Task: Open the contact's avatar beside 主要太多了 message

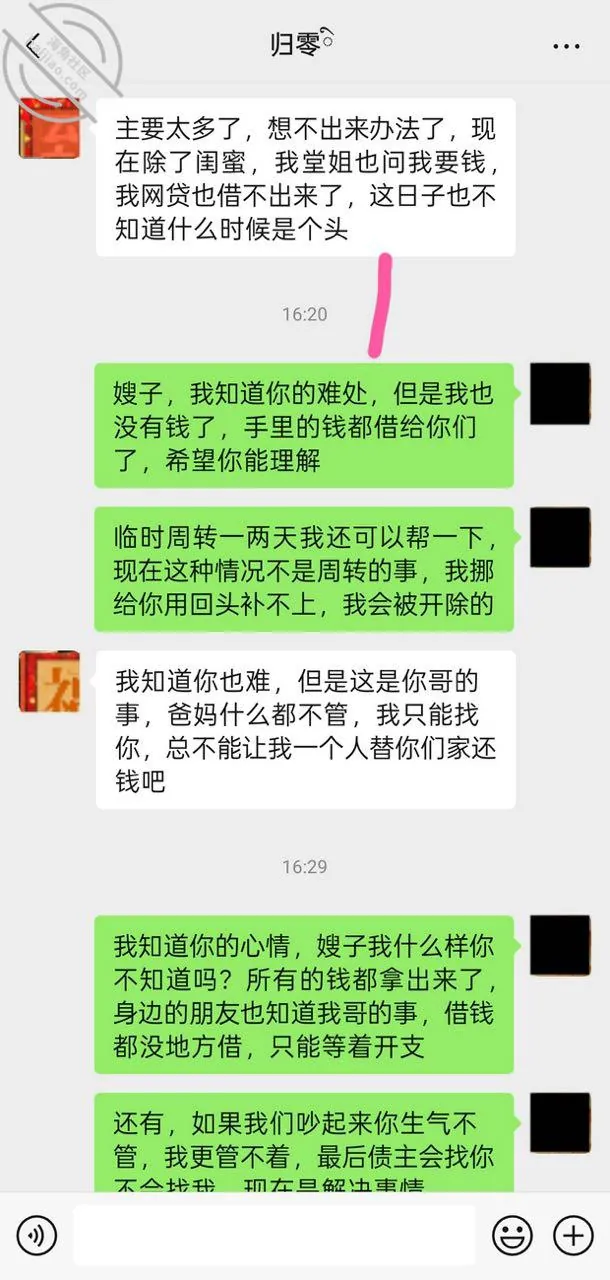Action: (49, 128)
